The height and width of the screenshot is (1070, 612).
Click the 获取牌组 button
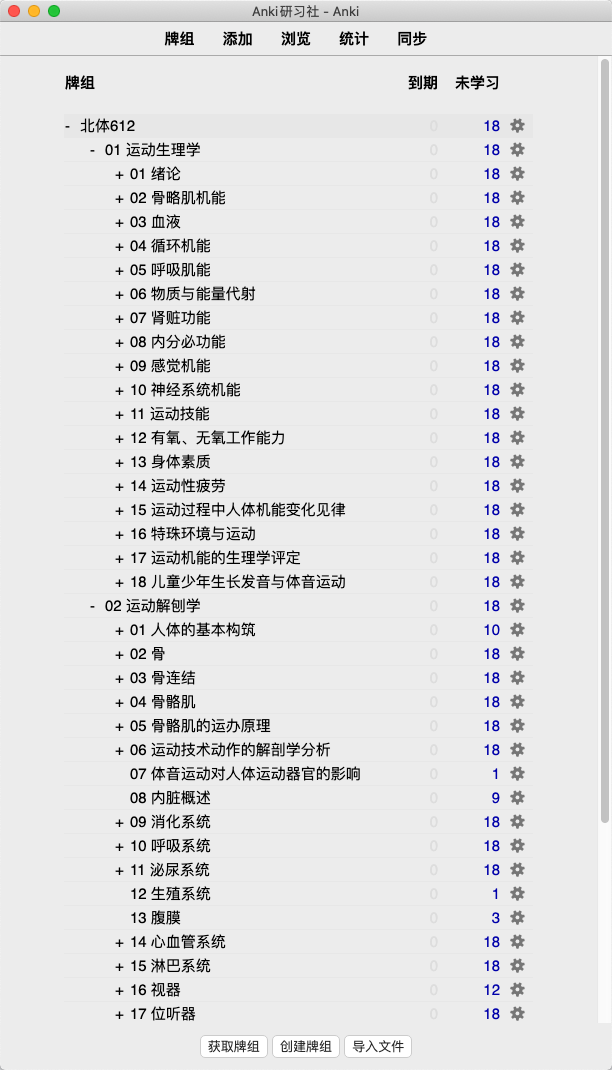[233, 1046]
